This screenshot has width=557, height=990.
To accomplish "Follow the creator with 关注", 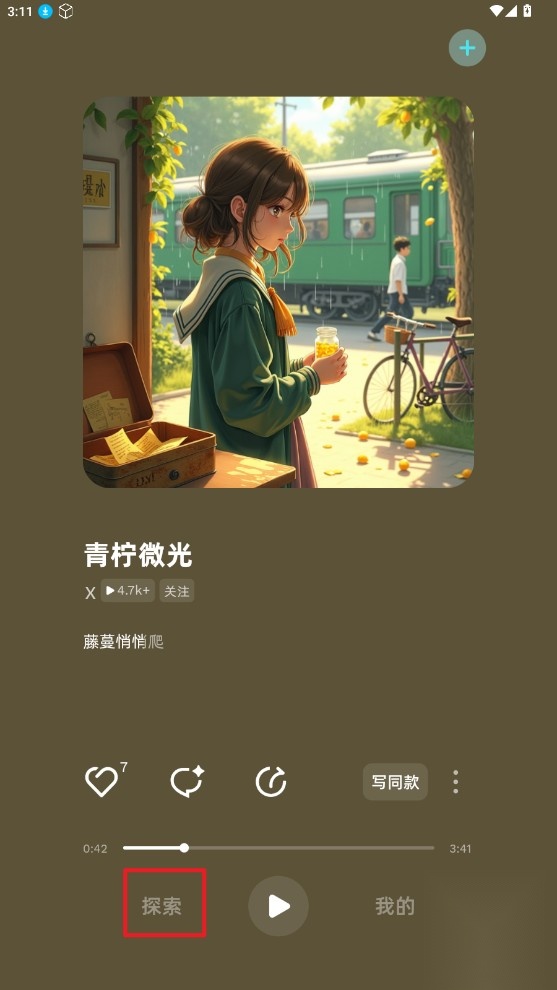I will tap(177, 591).
